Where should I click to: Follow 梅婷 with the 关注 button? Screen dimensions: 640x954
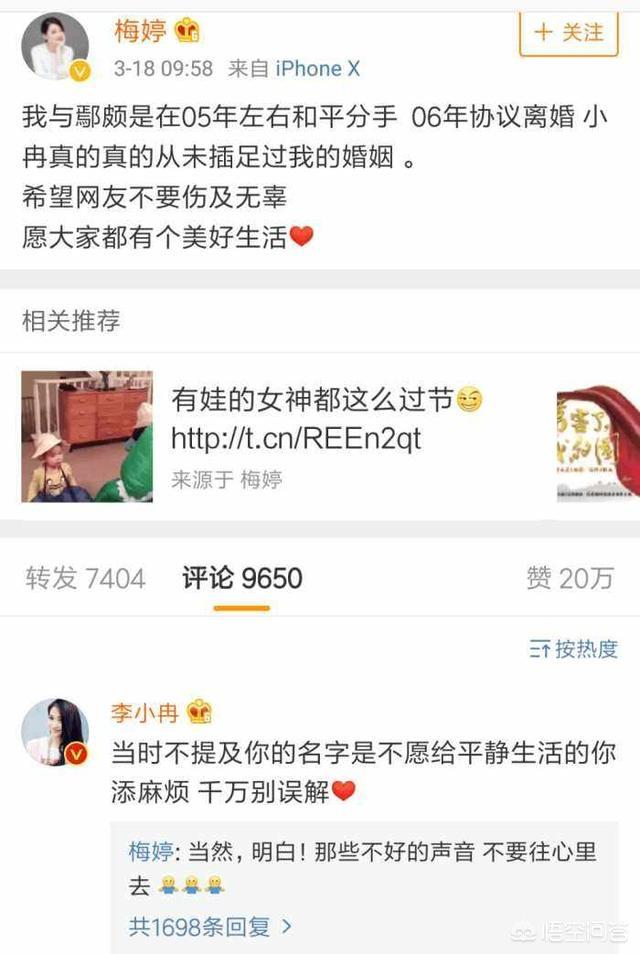(x=568, y=32)
